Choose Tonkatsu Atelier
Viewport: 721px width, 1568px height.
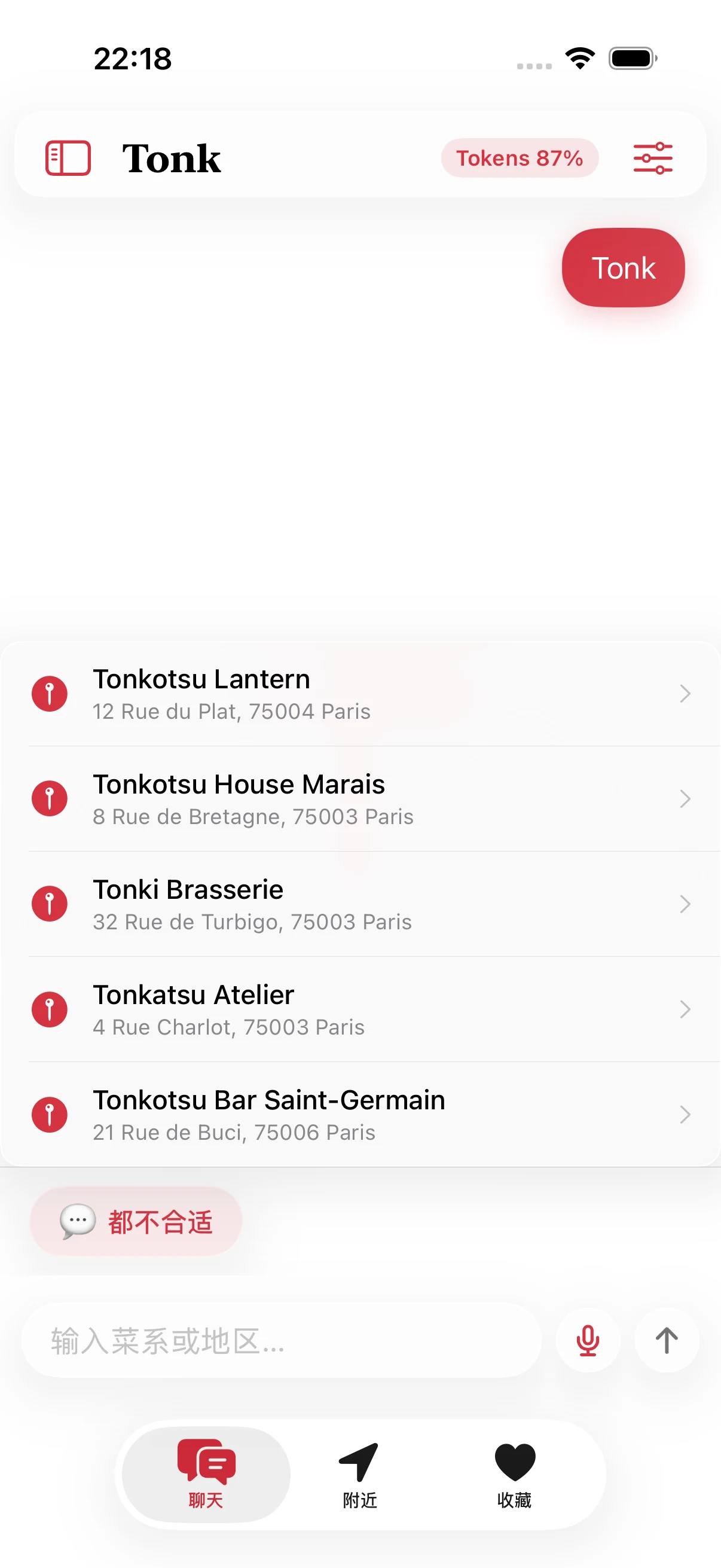click(x=360, y=1009)
